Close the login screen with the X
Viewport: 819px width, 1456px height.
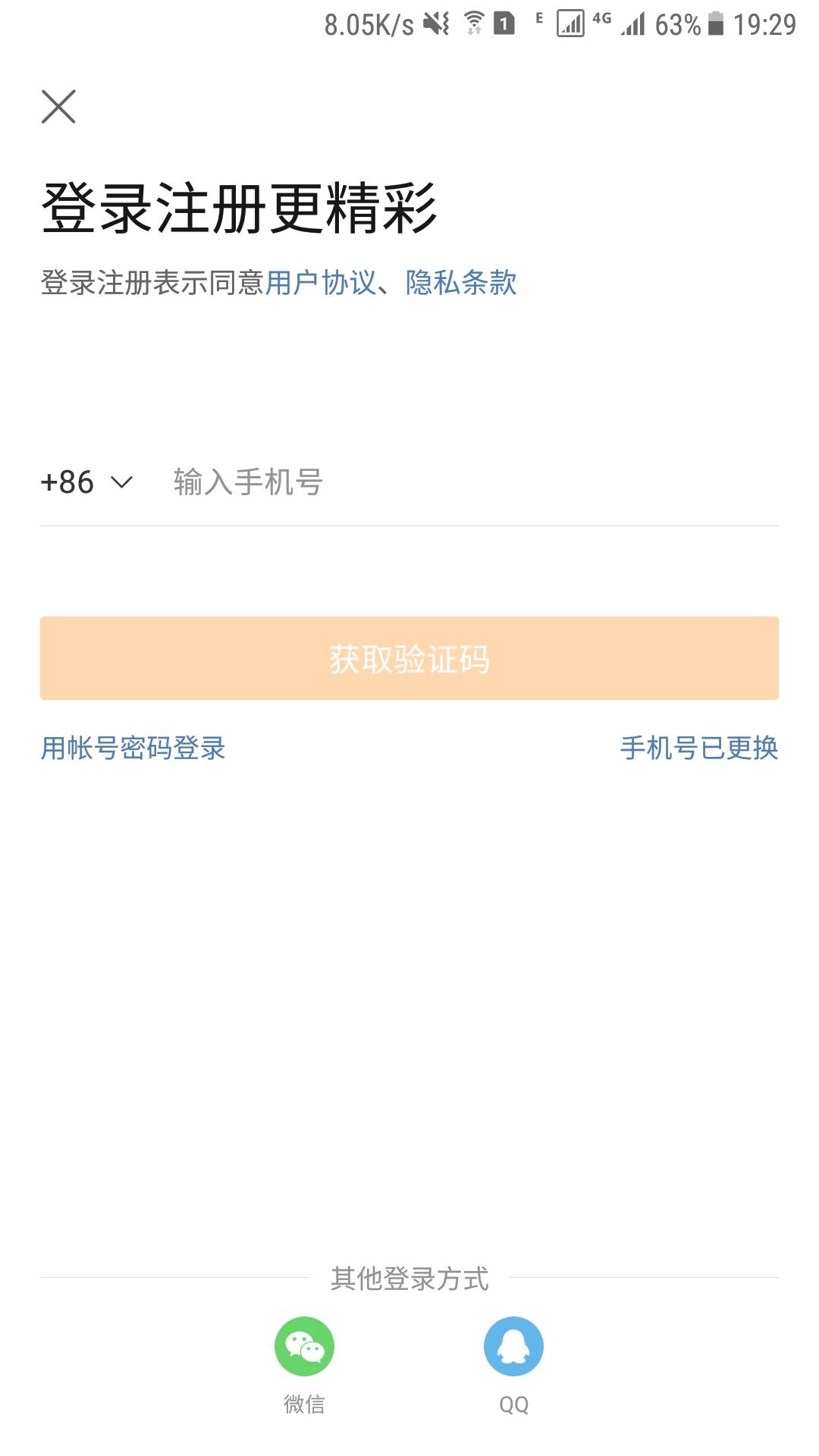pyautogui.click(x=58, y=106)
